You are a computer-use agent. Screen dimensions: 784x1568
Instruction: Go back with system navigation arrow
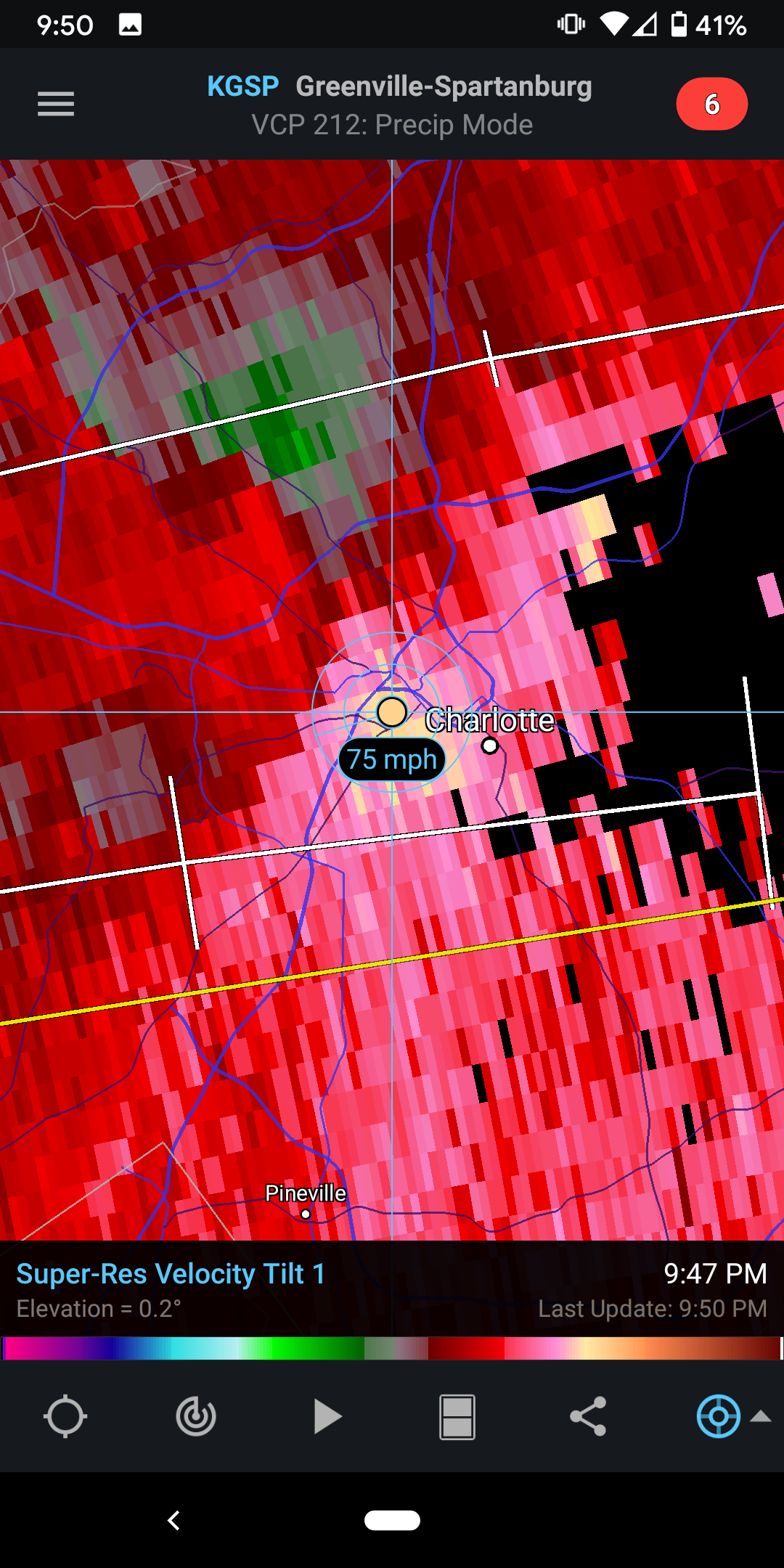[173, 1520]
